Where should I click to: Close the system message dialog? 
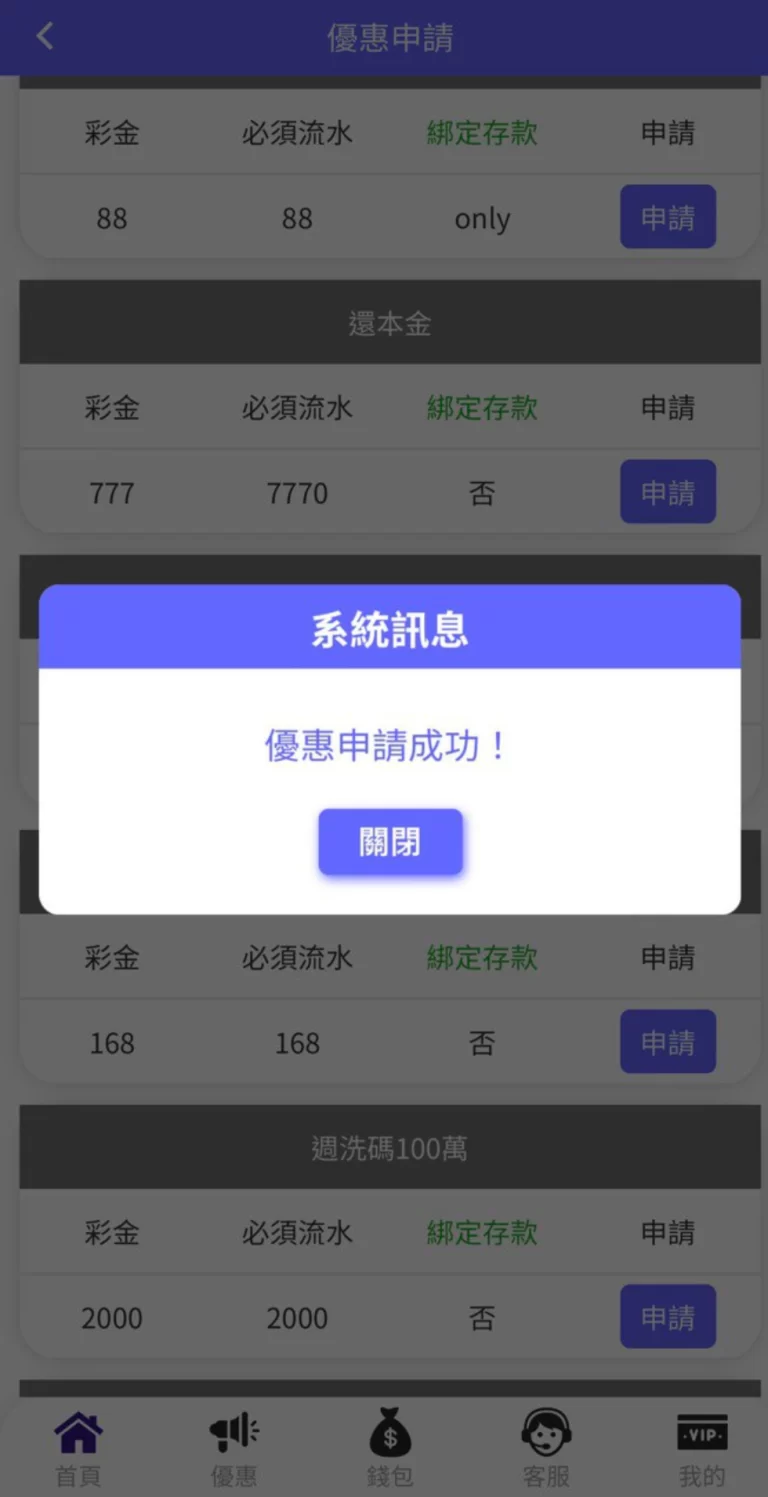(x=390, y=842)
